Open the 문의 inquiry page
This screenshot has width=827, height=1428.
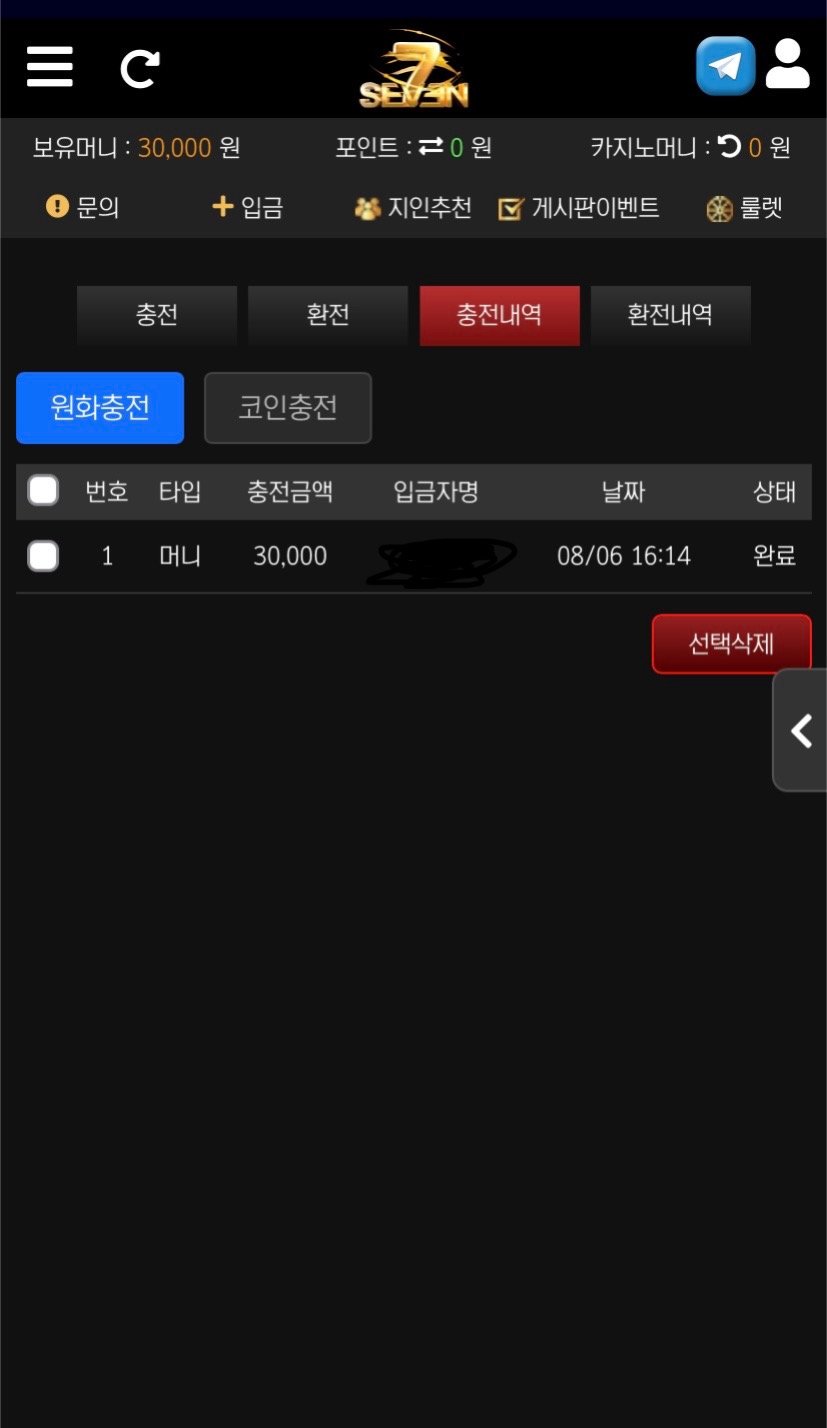point(83,207)
